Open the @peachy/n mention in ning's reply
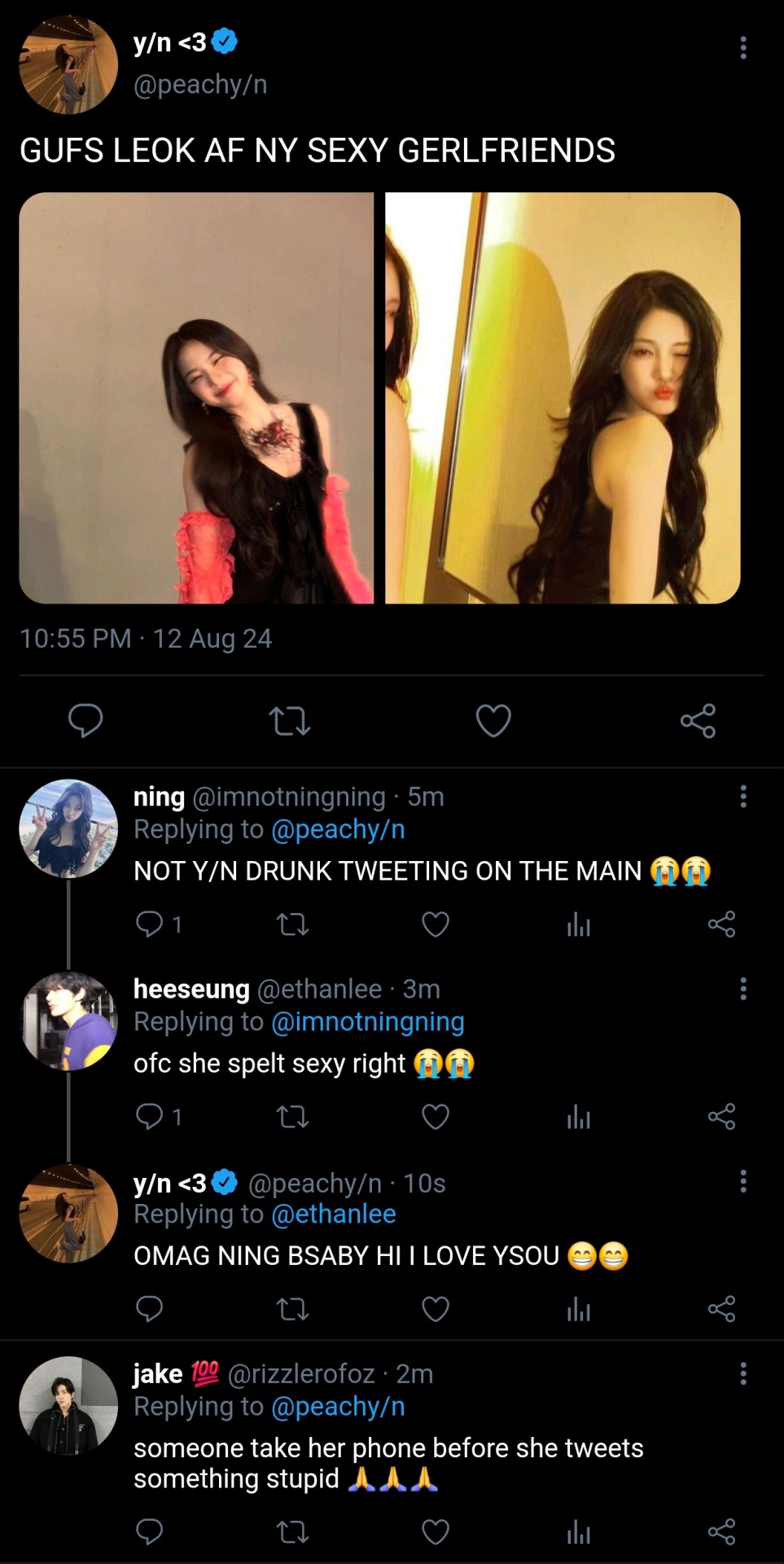Screen dimensions: 784x1564 [338, 829]
